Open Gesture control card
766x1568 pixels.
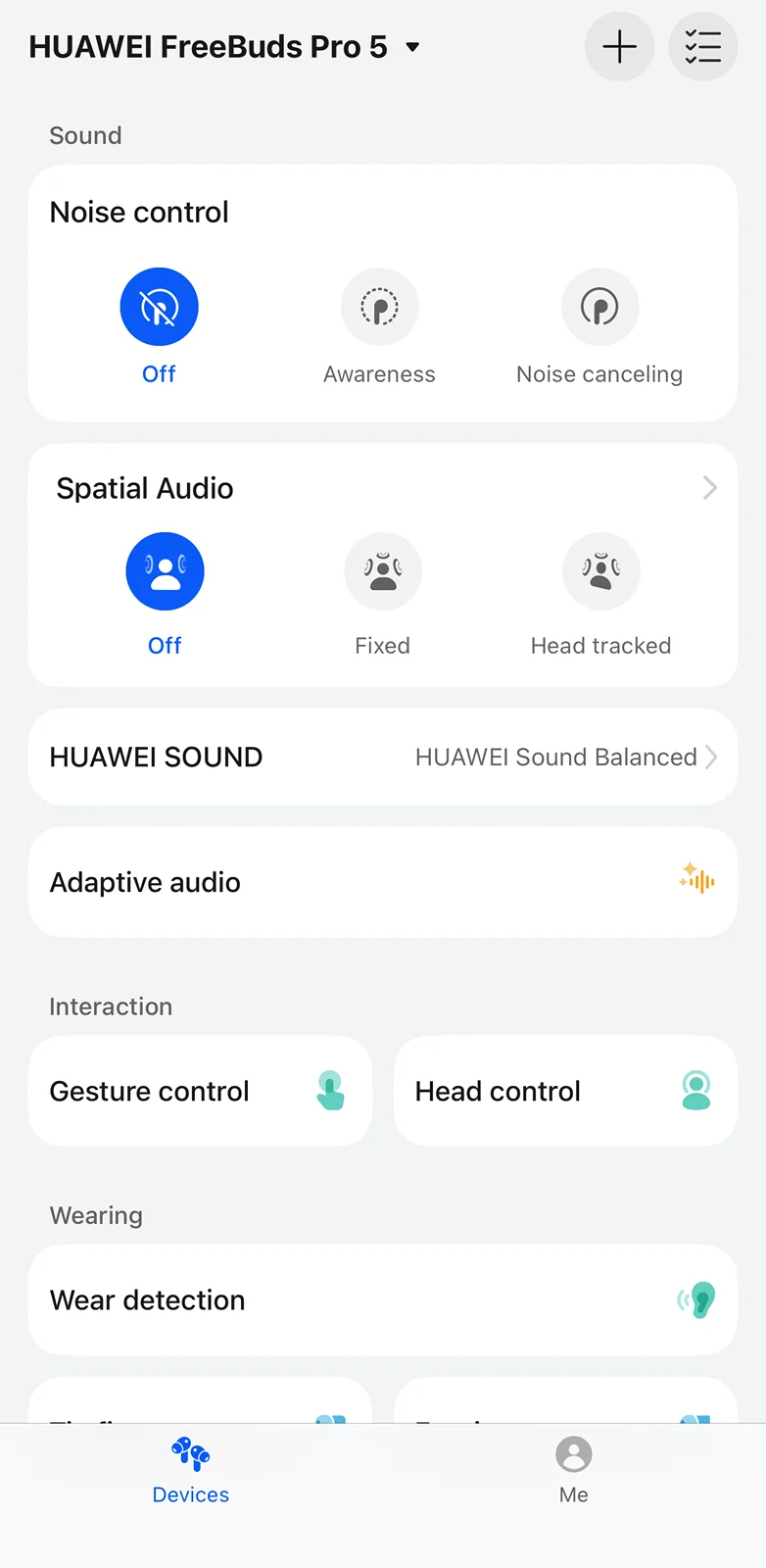coord(200,1091)
